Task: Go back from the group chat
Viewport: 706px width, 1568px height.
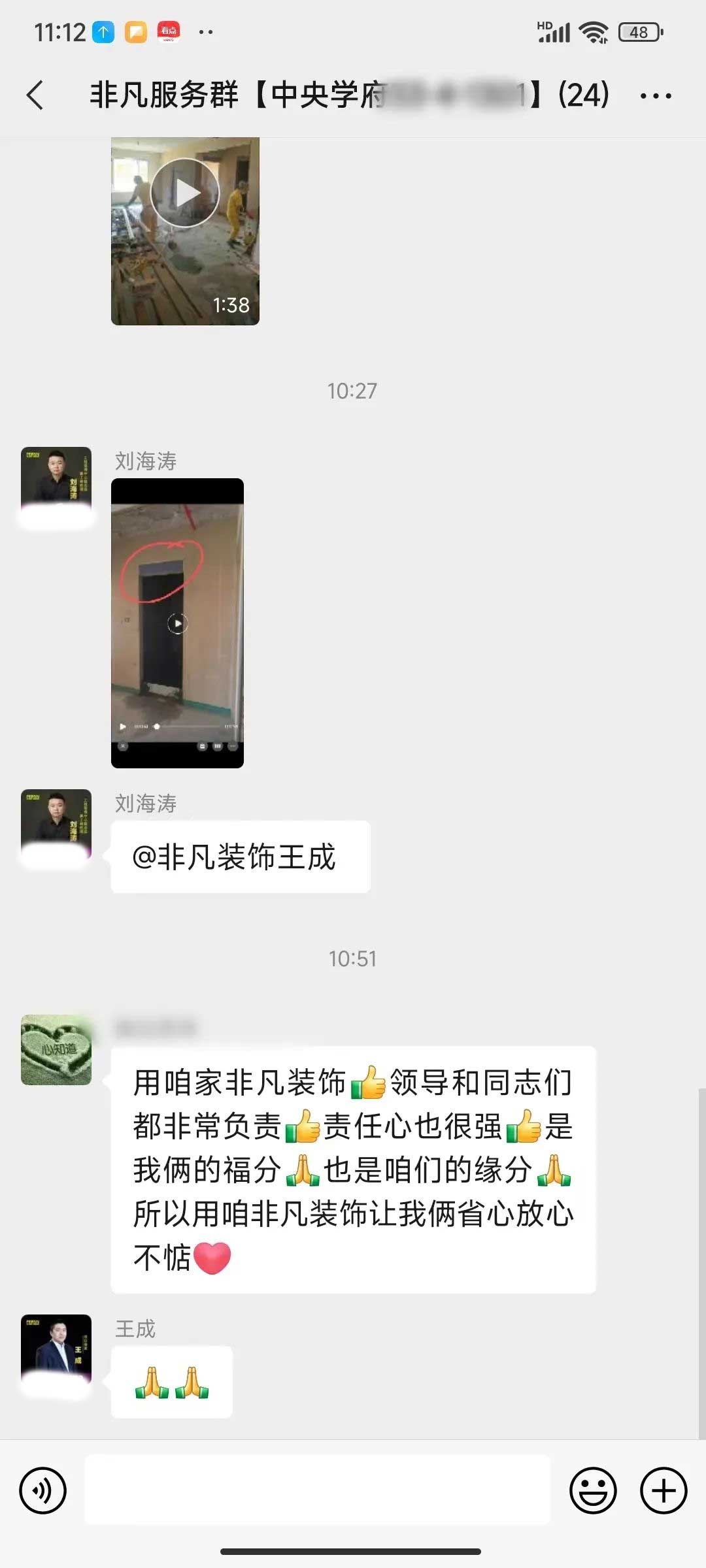Action: pos(35,95)
